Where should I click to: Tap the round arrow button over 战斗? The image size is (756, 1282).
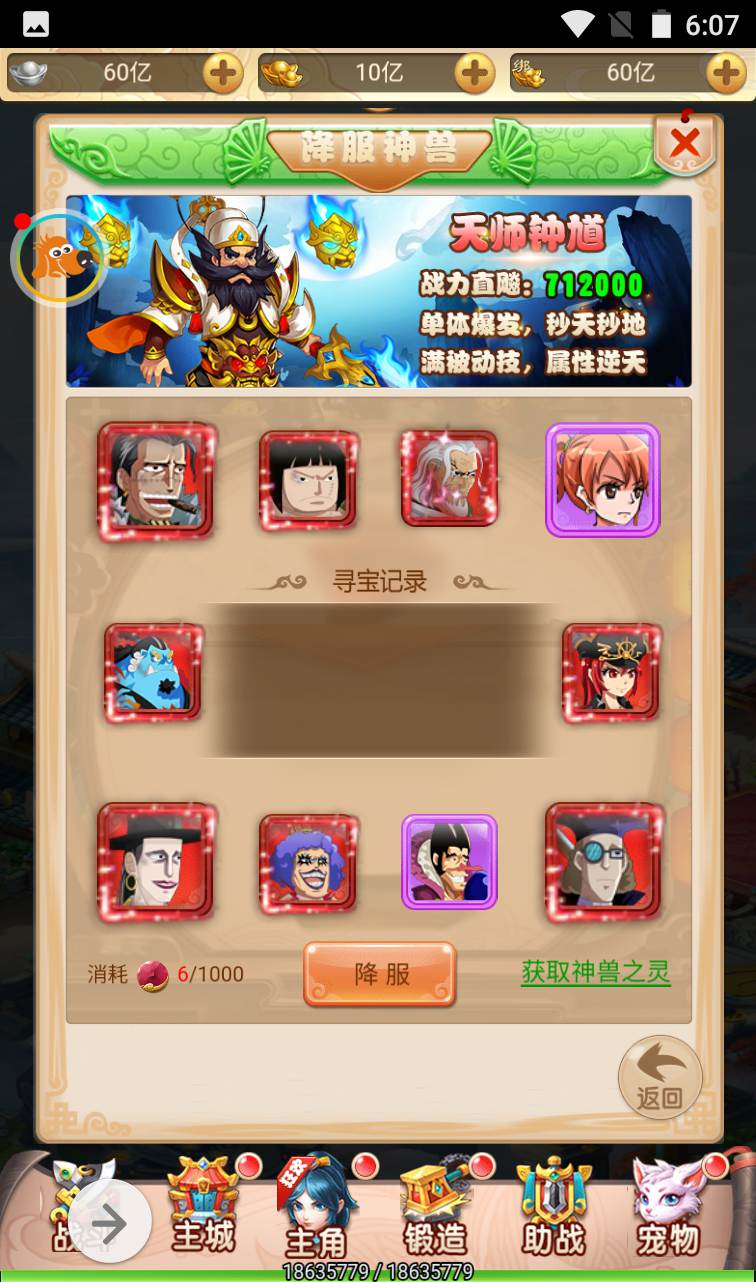coord(108,1222)
